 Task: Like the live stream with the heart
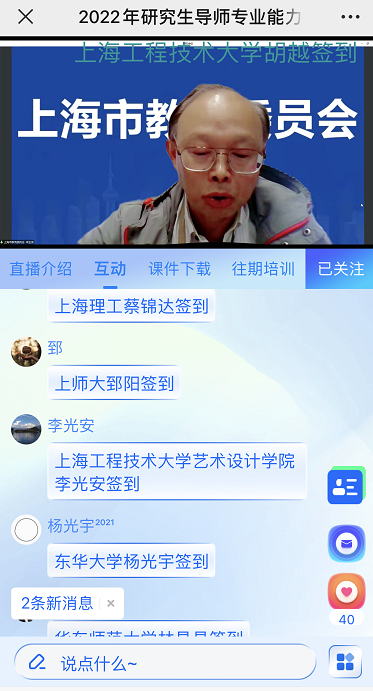coord(347,591)
